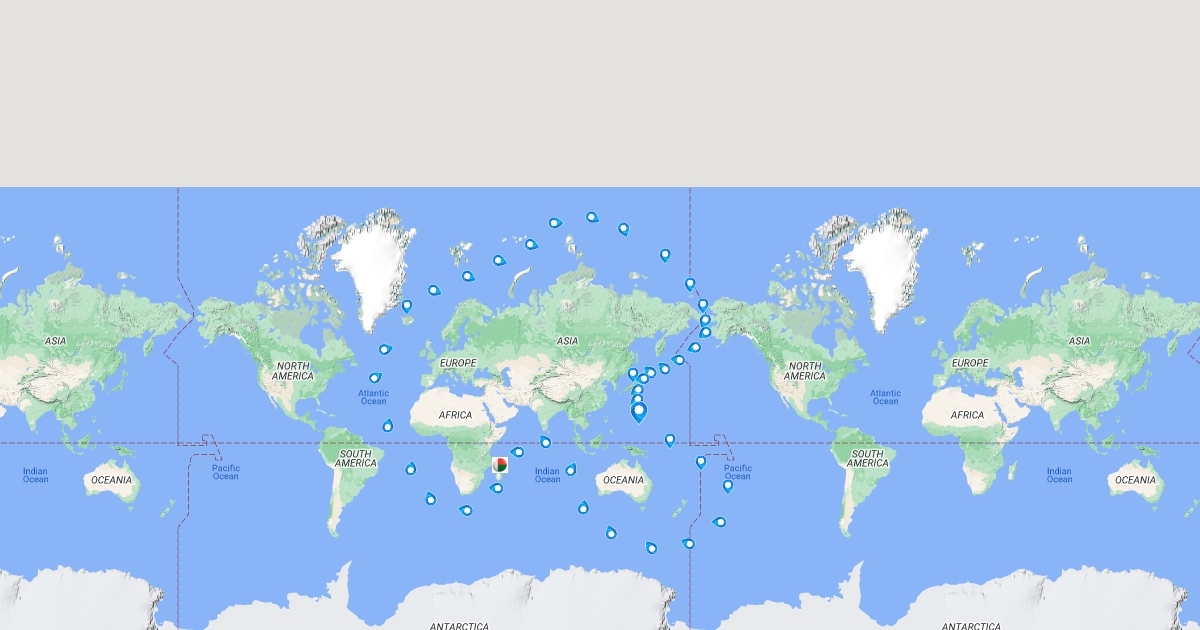
Task: Tap the Madagascar flag marker
Action: 500,465
